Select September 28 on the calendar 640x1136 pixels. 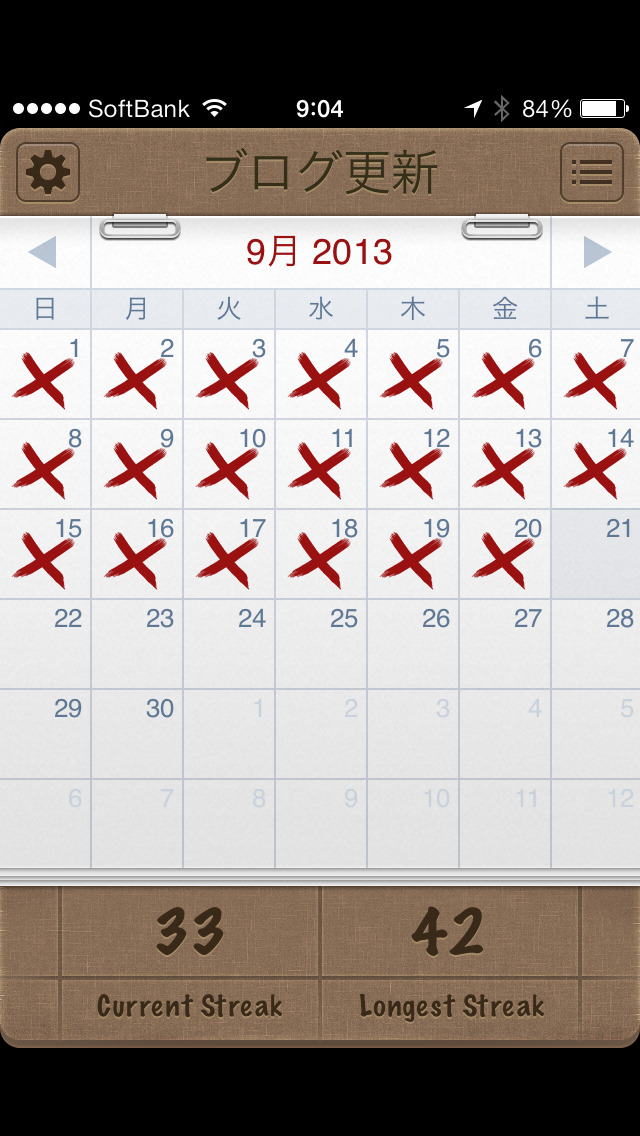click(596, 645)
